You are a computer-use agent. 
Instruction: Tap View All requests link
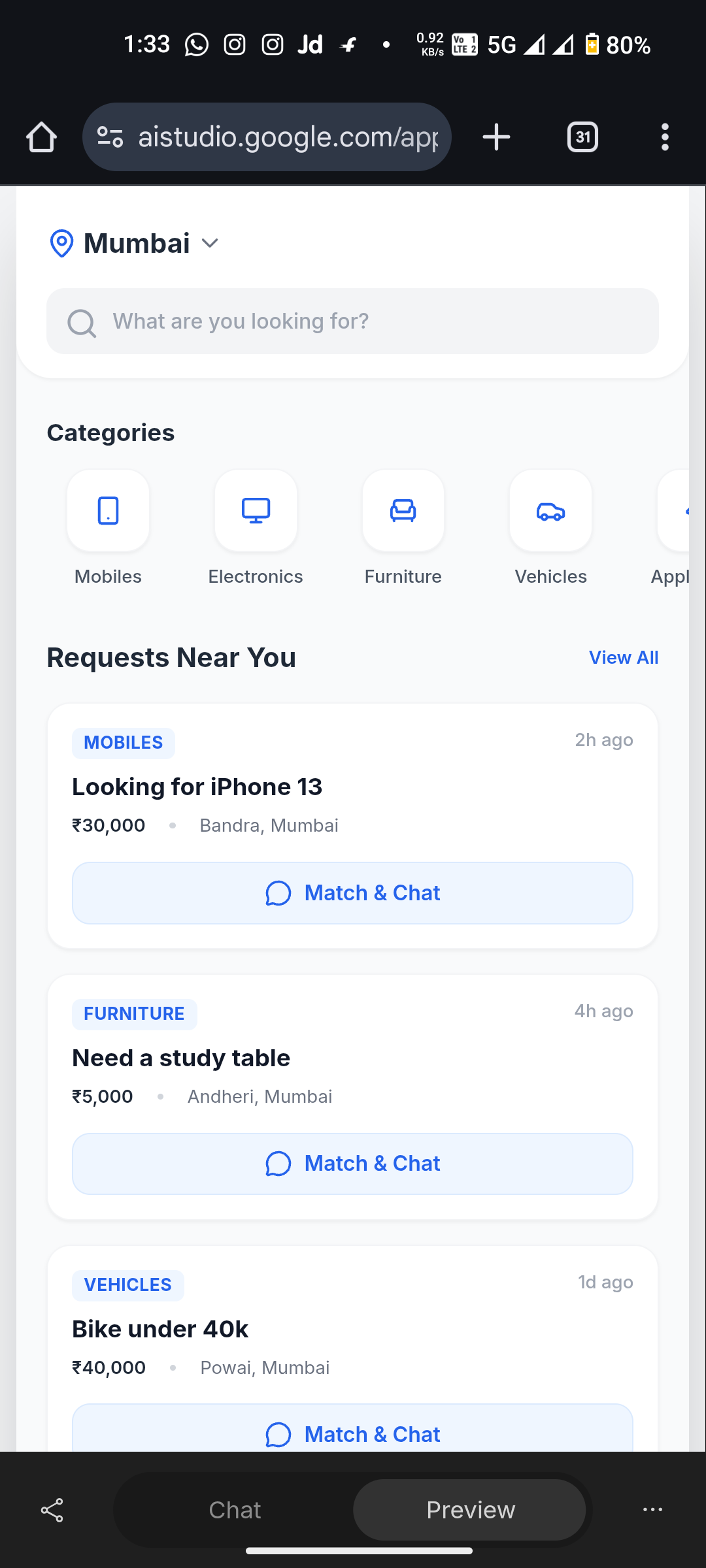click(623, 658)
